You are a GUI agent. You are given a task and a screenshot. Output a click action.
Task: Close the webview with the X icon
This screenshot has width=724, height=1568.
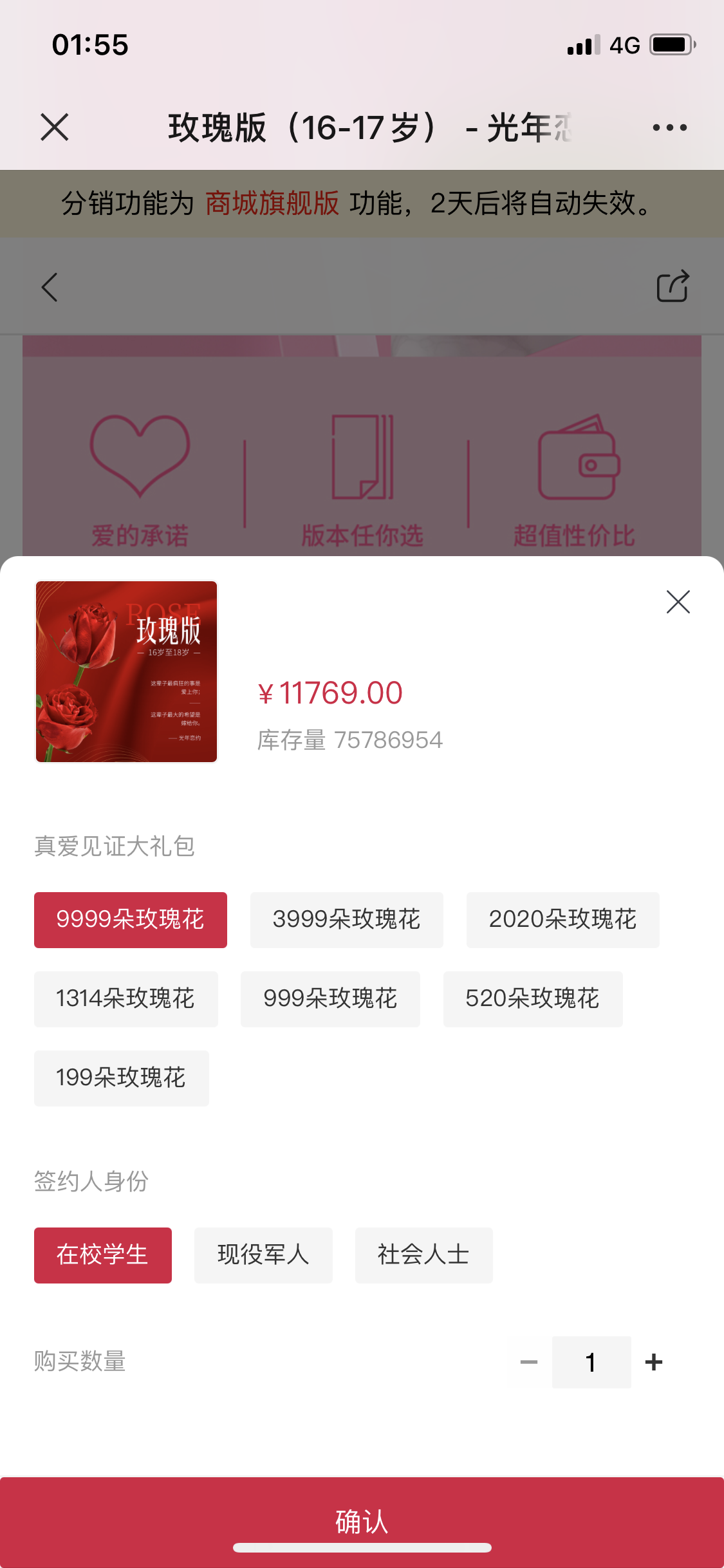[x=55, y=127]
